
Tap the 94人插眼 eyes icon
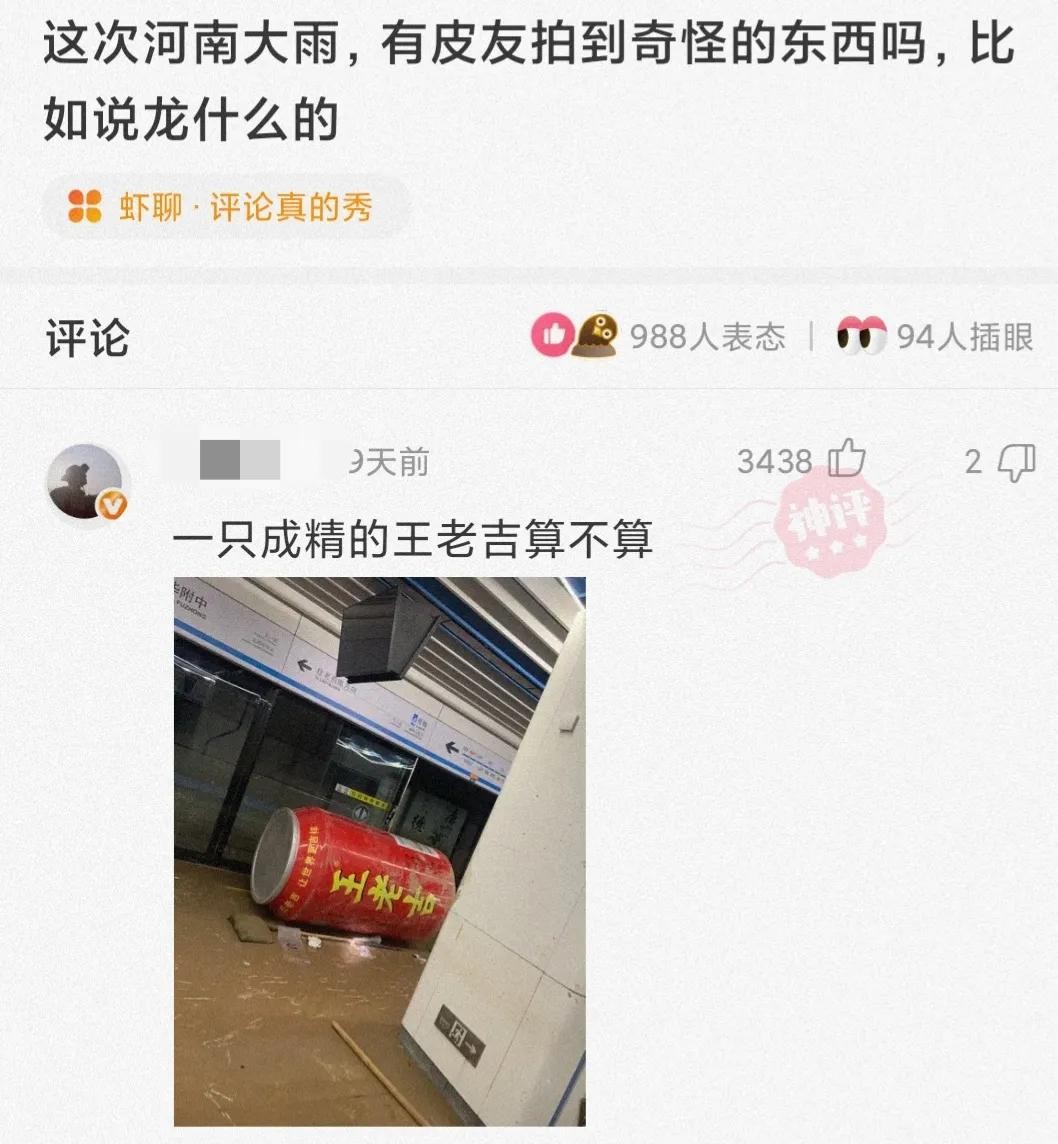point(862,337)
